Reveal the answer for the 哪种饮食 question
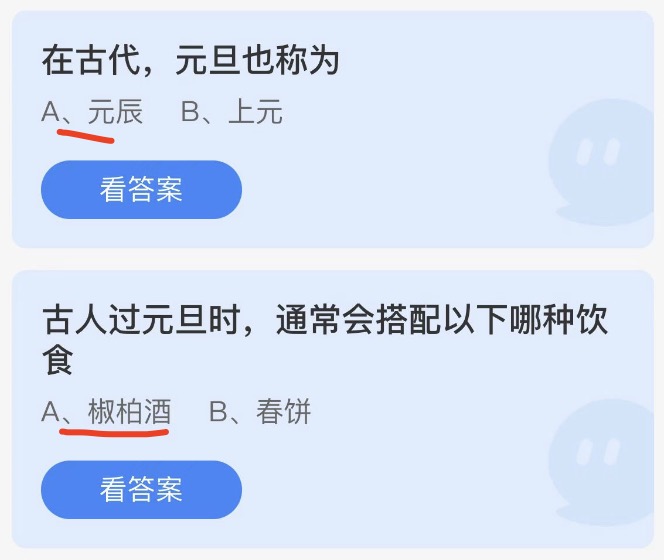This screenshot has height=560, width=664. click(141, 489)
